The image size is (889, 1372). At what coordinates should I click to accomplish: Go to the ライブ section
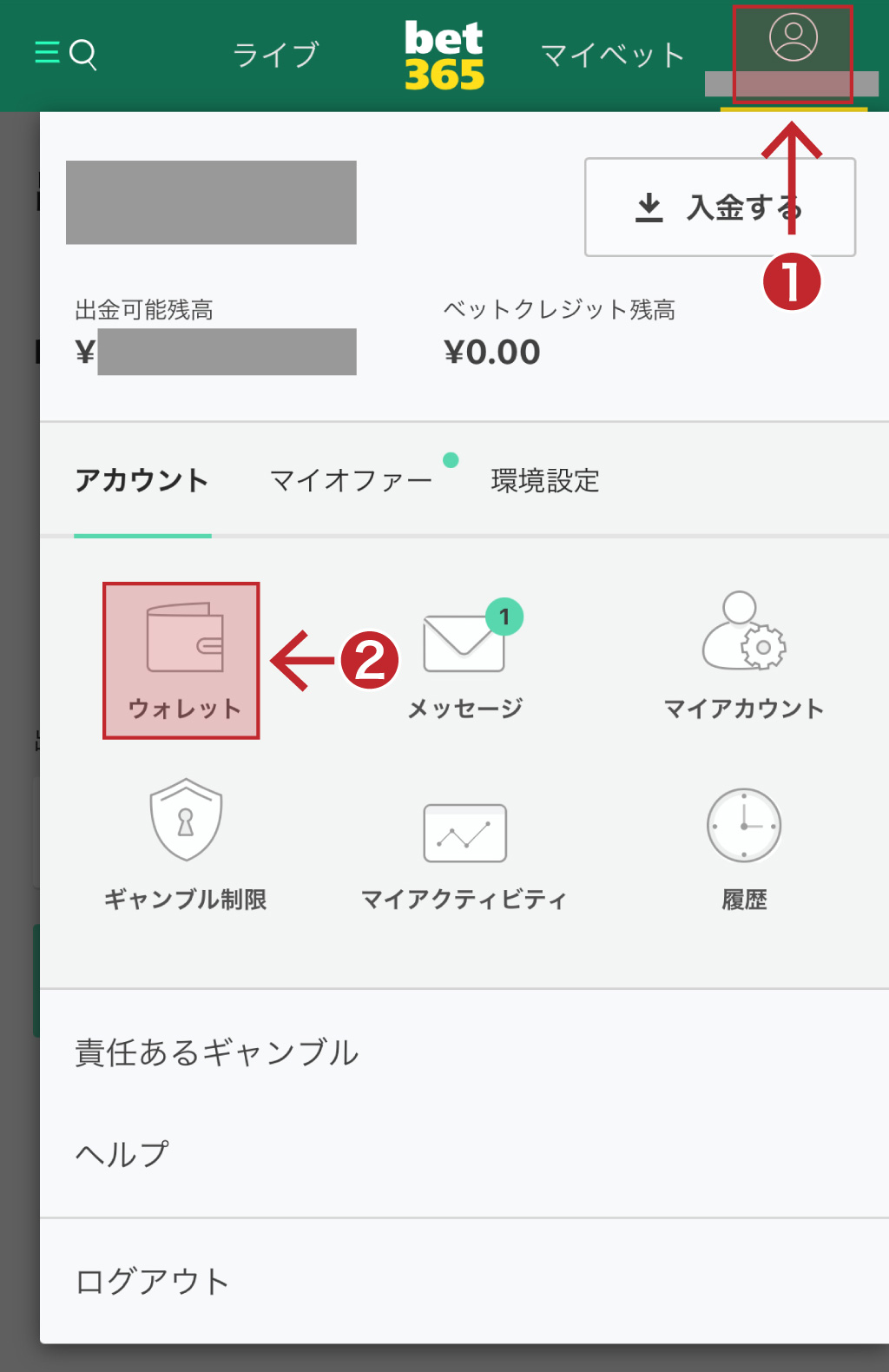[x=276, y=55]
